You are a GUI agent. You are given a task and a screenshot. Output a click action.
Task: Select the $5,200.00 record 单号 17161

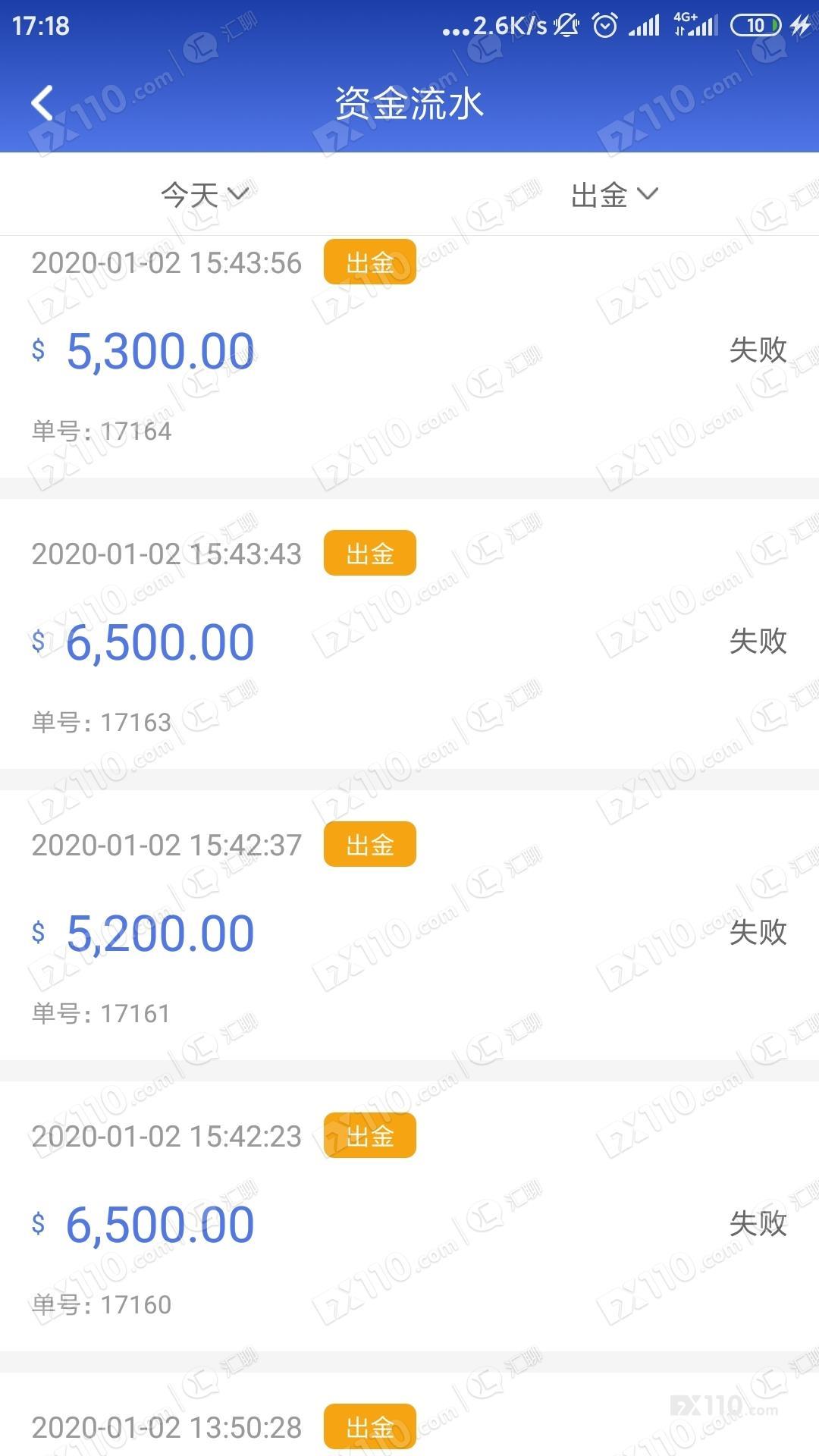coord(409,931)
